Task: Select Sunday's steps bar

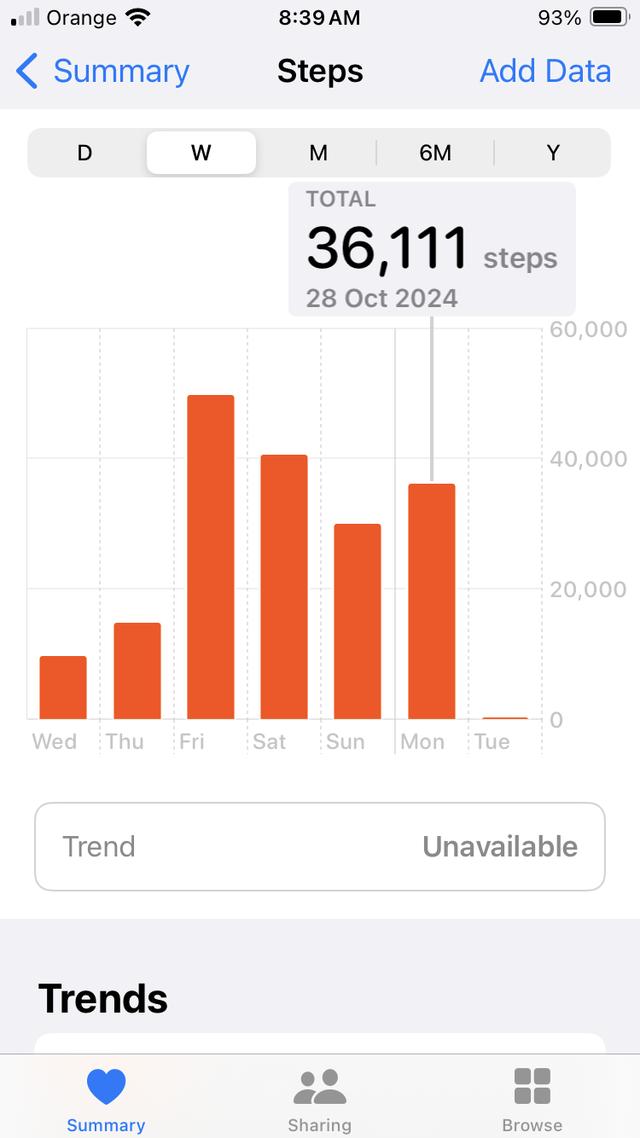Action: (x=357, y=621)
